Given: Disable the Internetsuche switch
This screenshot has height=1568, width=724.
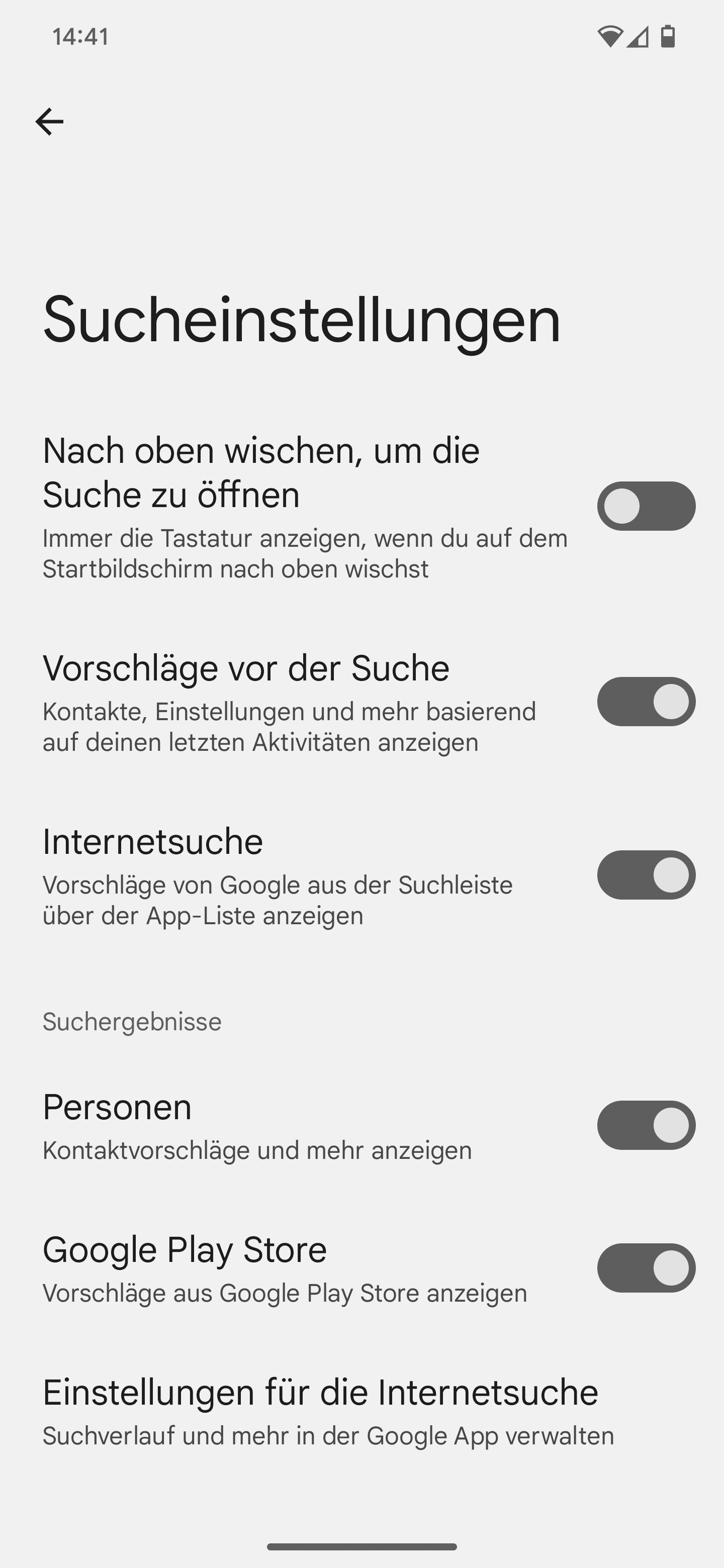Looking at the screenshot, I should 646,874.
